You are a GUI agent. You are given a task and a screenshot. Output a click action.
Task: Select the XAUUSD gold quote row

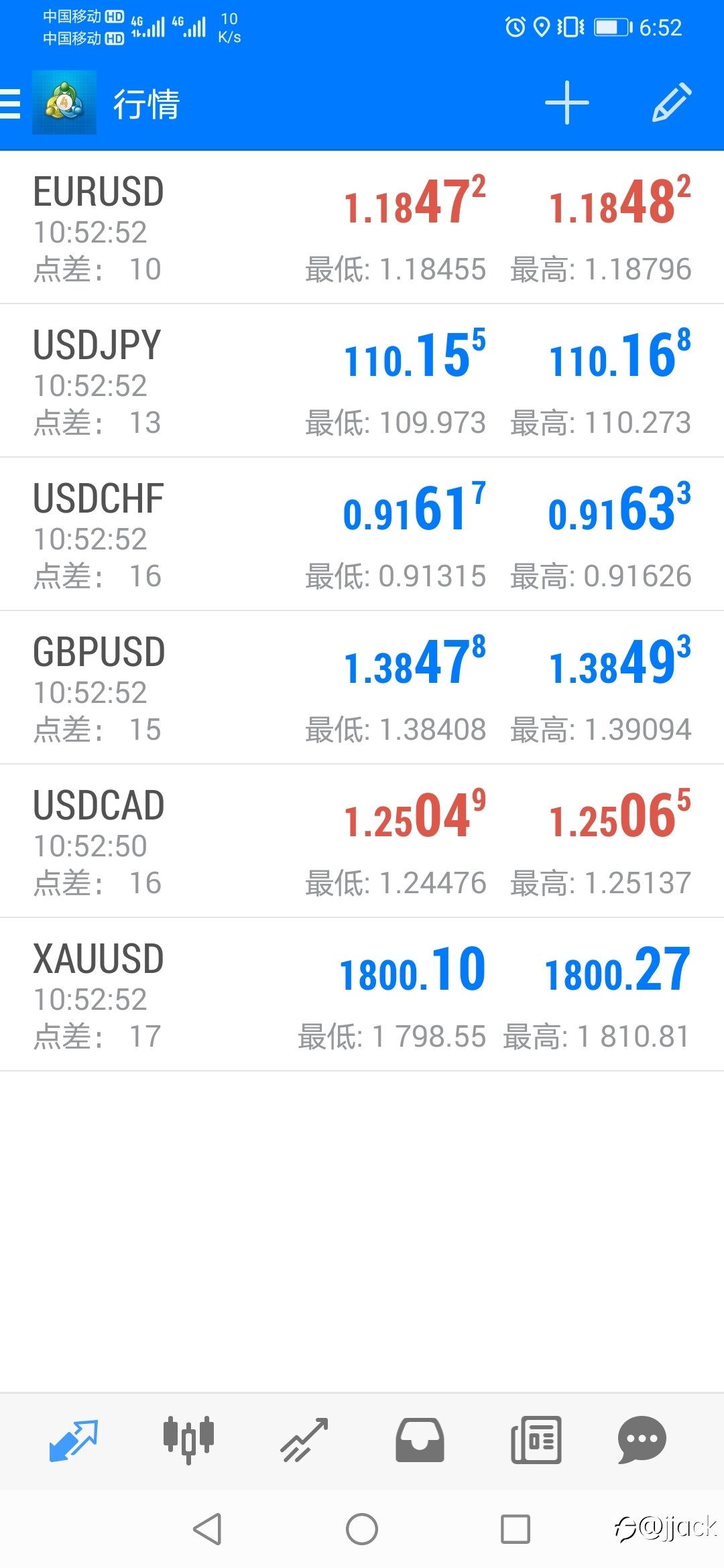click(x=362, y=995)
